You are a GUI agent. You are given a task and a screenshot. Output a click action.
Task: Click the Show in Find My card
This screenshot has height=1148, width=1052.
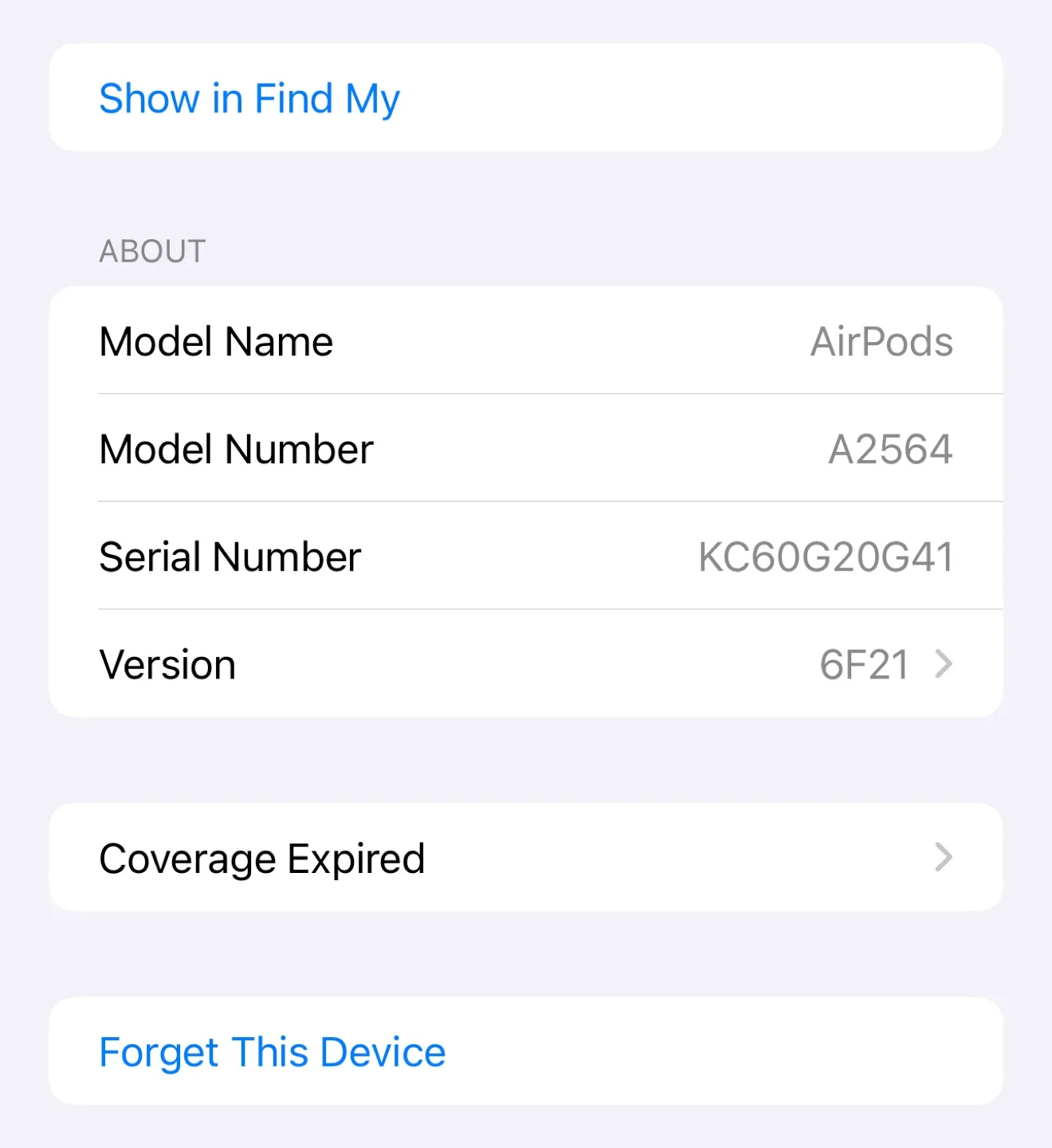pyautogui.click(x=526, y=97)
